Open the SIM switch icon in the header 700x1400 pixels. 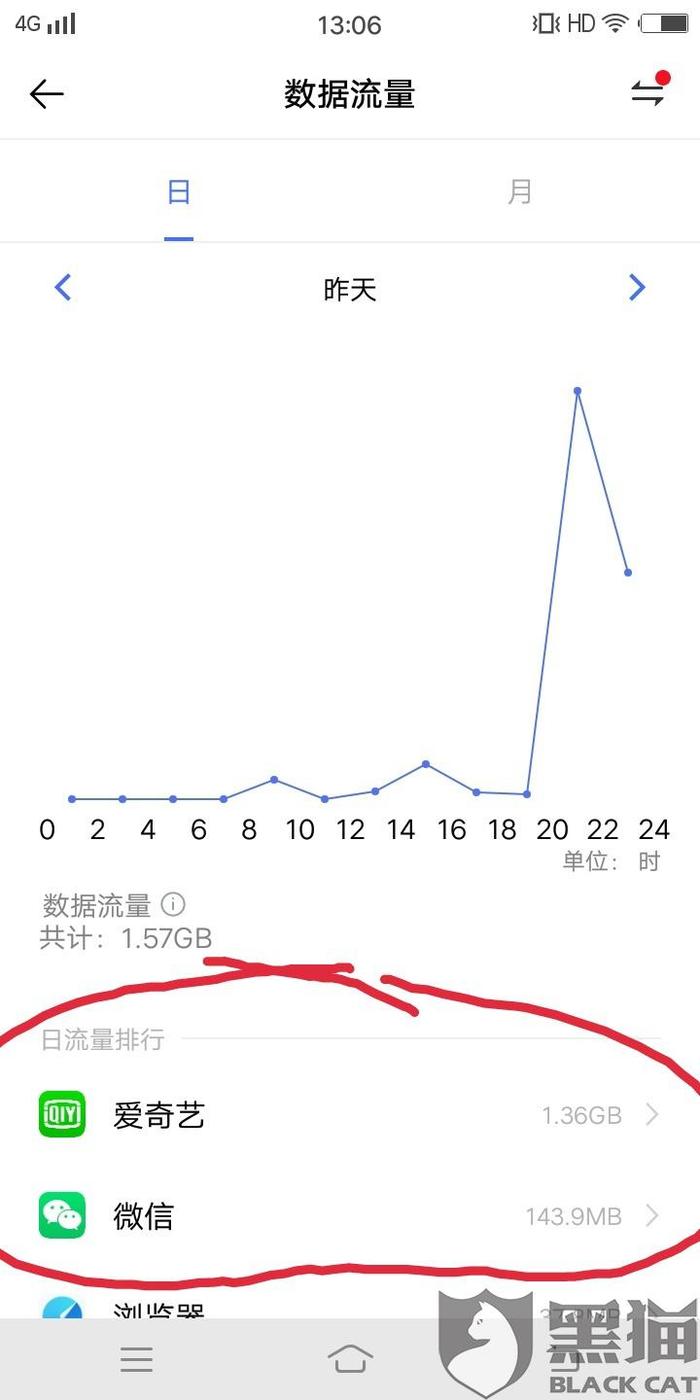648,93
